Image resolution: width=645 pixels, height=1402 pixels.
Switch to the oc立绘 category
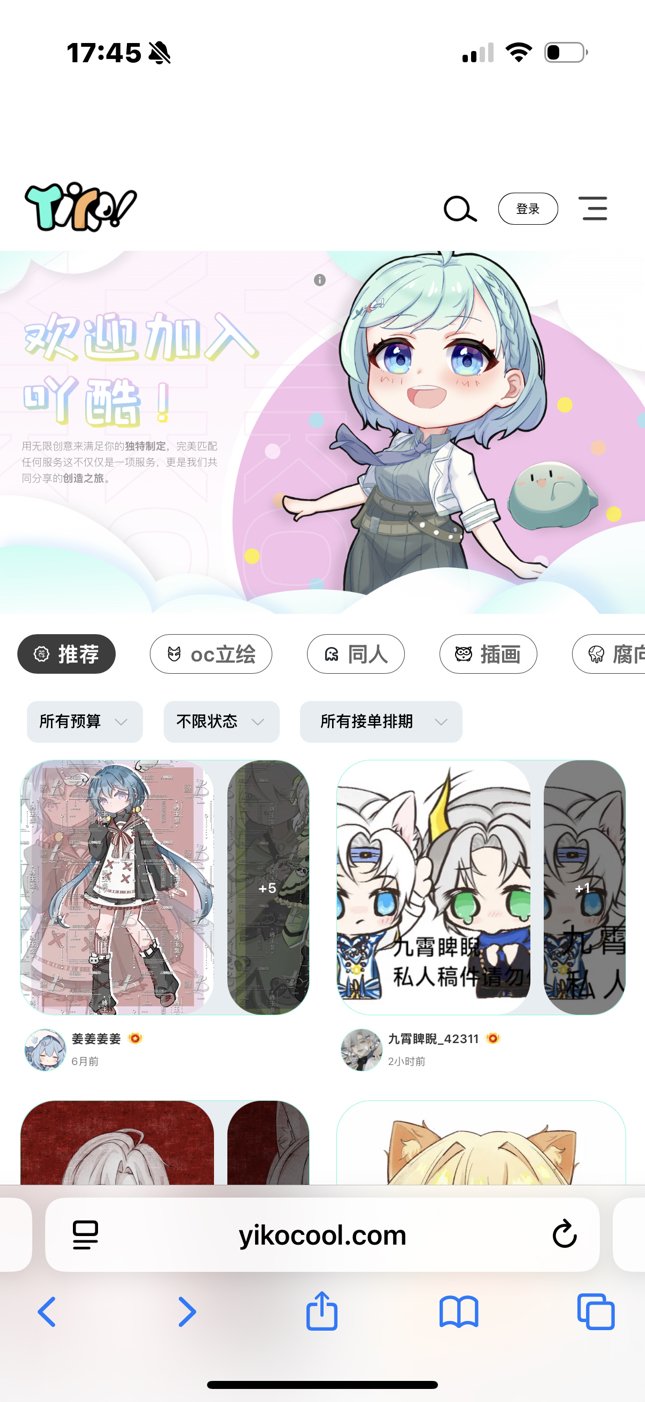(211, 654)
